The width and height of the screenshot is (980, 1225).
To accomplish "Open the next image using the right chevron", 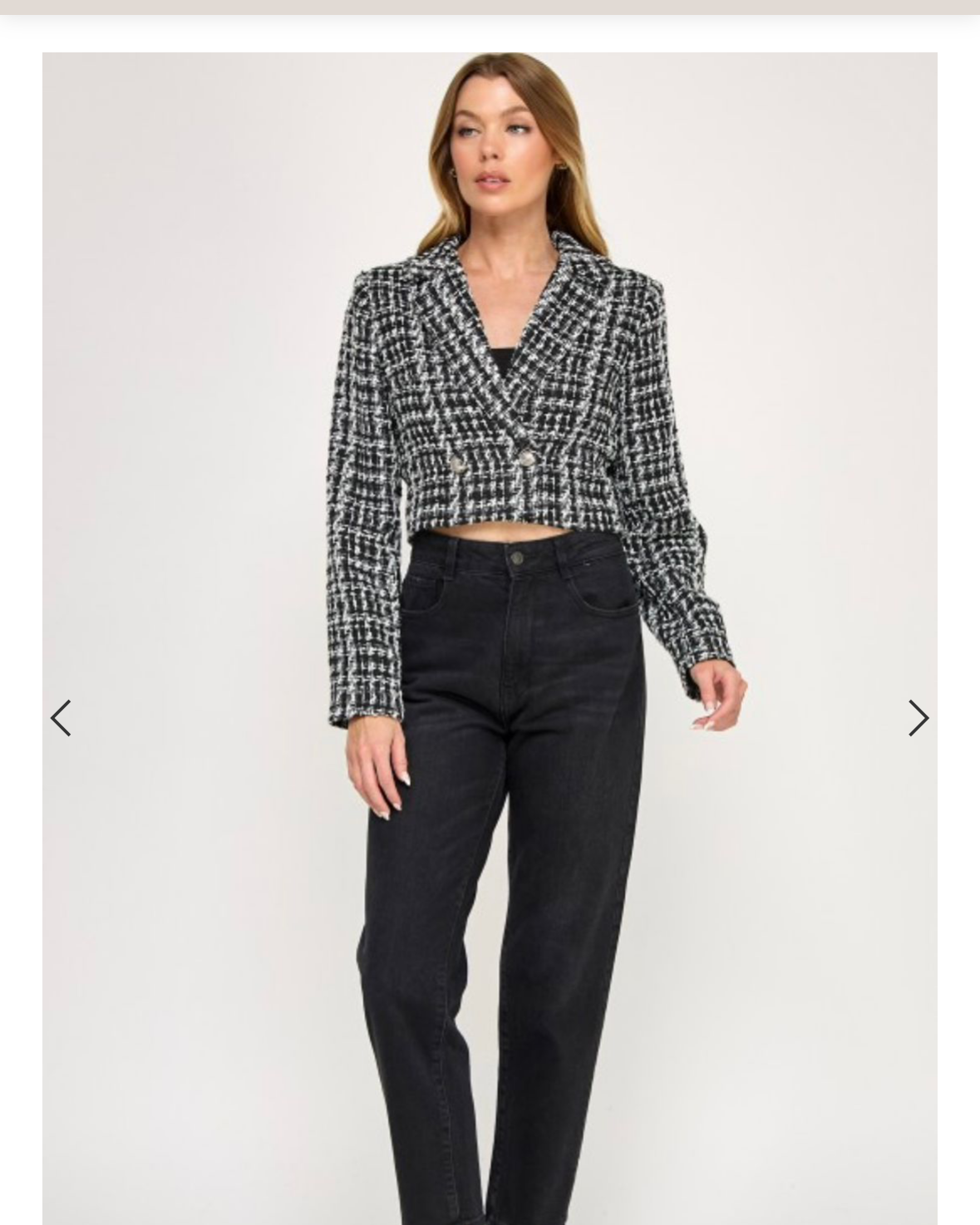I will coord(918,717).
